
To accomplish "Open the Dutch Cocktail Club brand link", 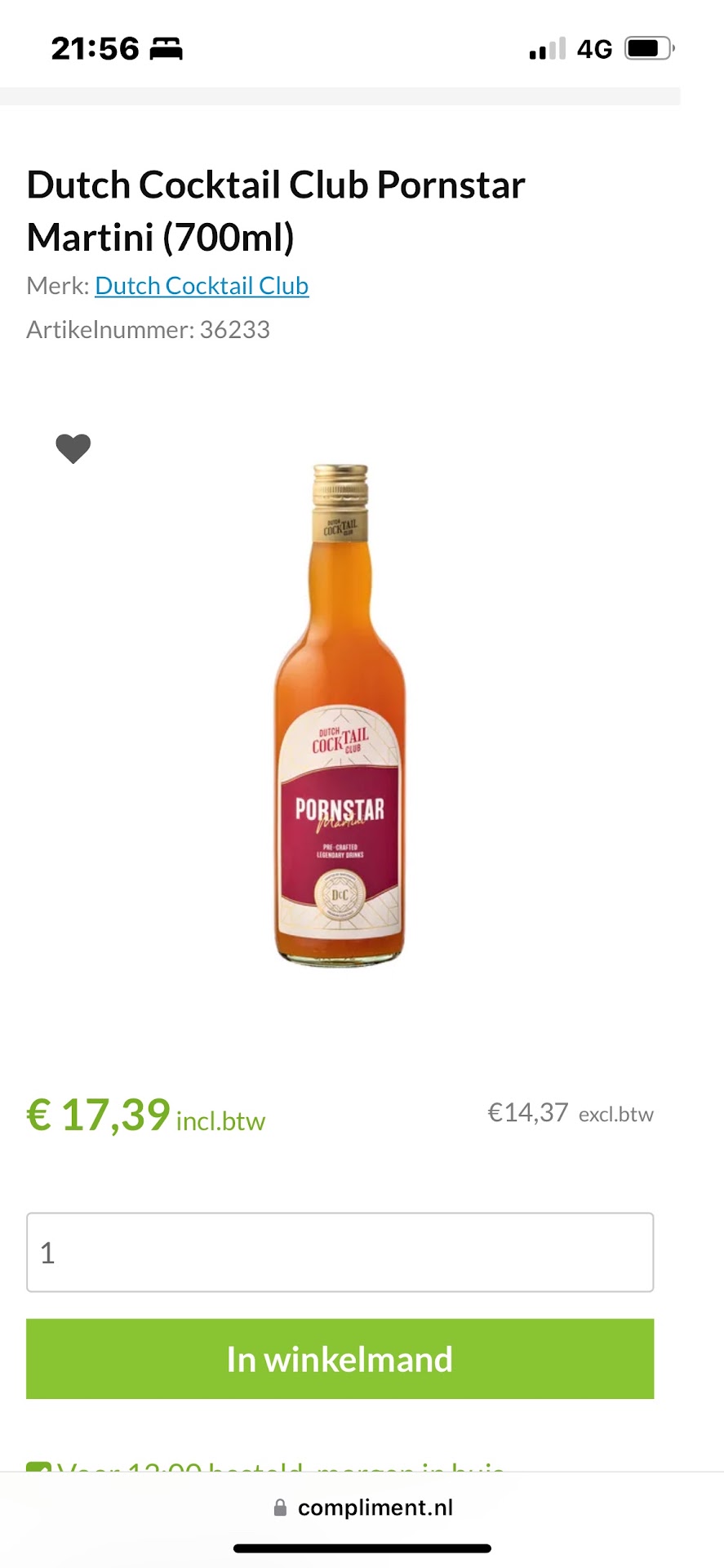I will 202,286.
